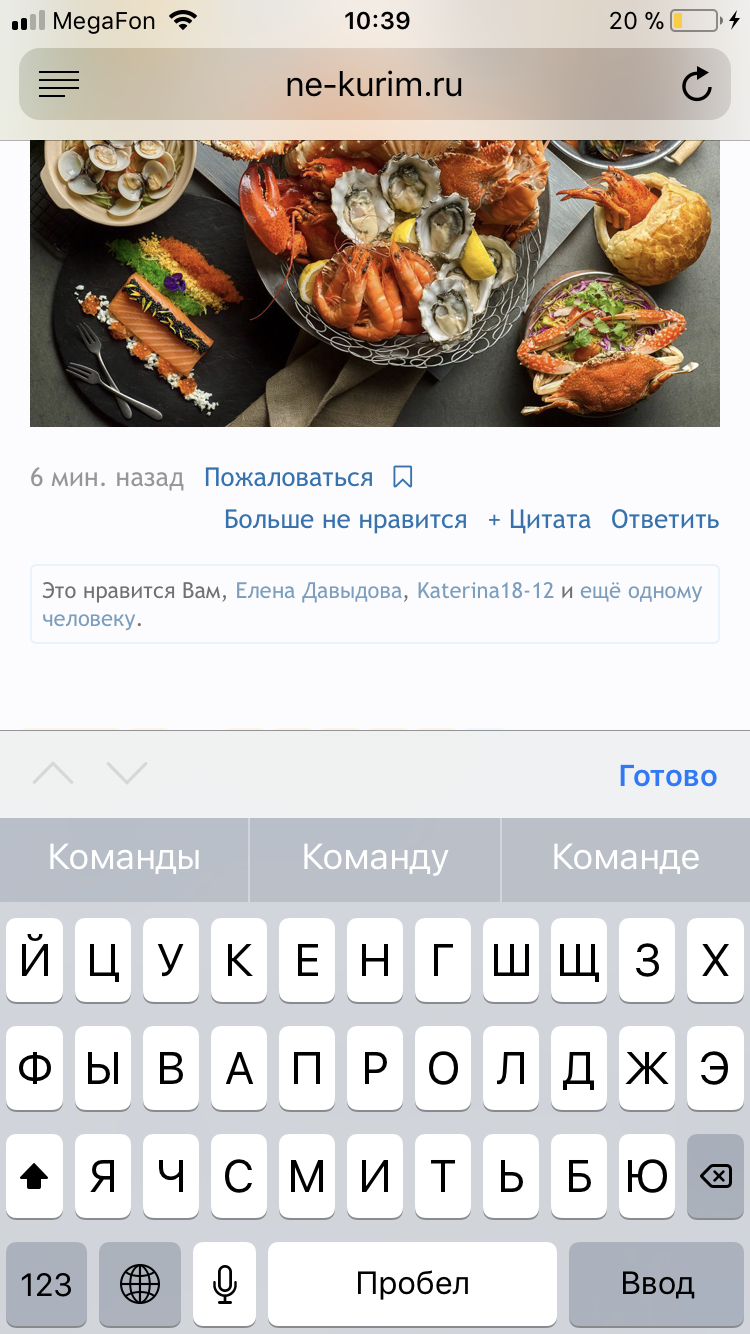Tap the ne-kurim.ru address field
This screenshot has width=750, height=1334.
point(374,85)
